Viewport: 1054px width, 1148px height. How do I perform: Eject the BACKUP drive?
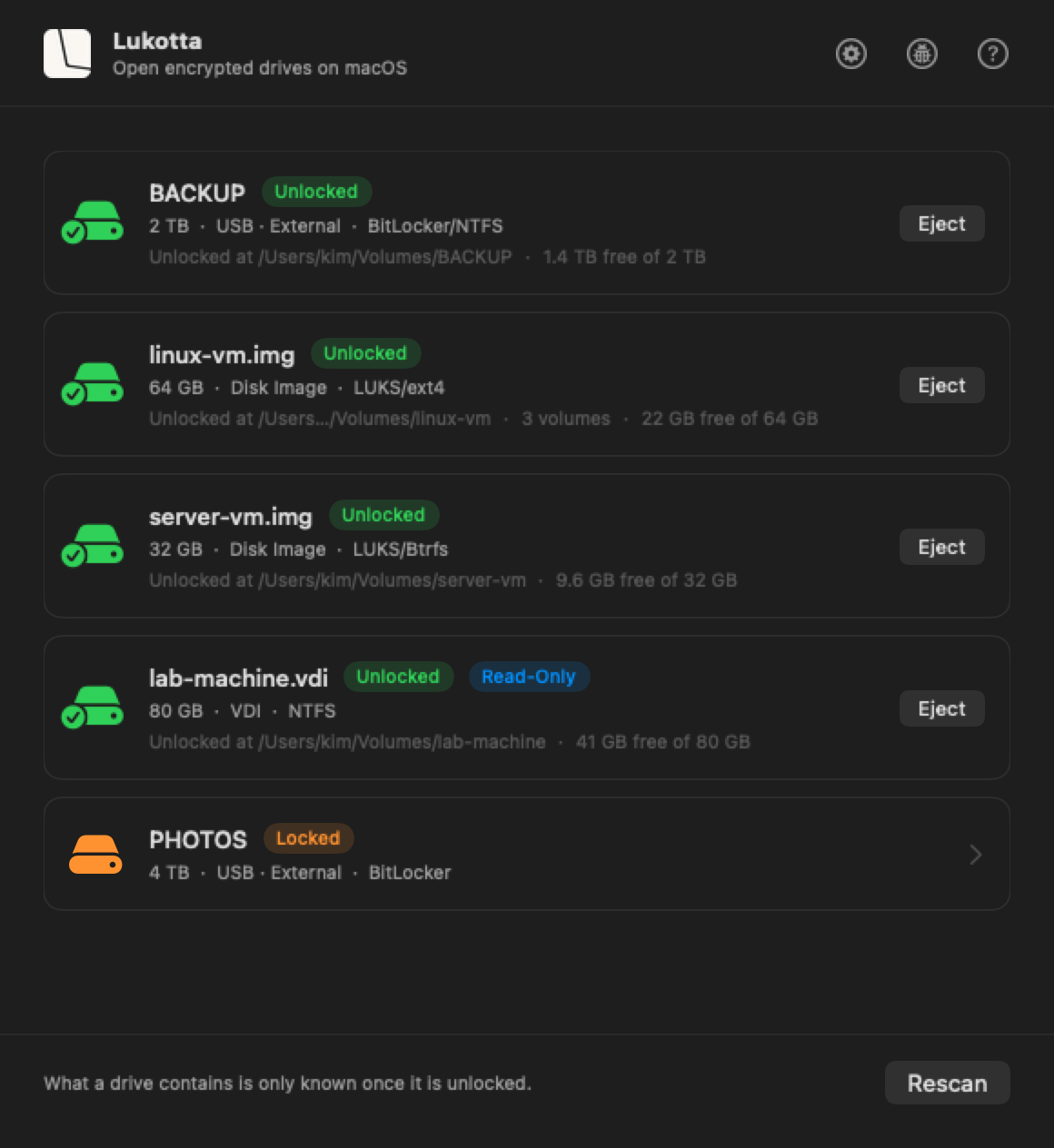coord(941,223)
